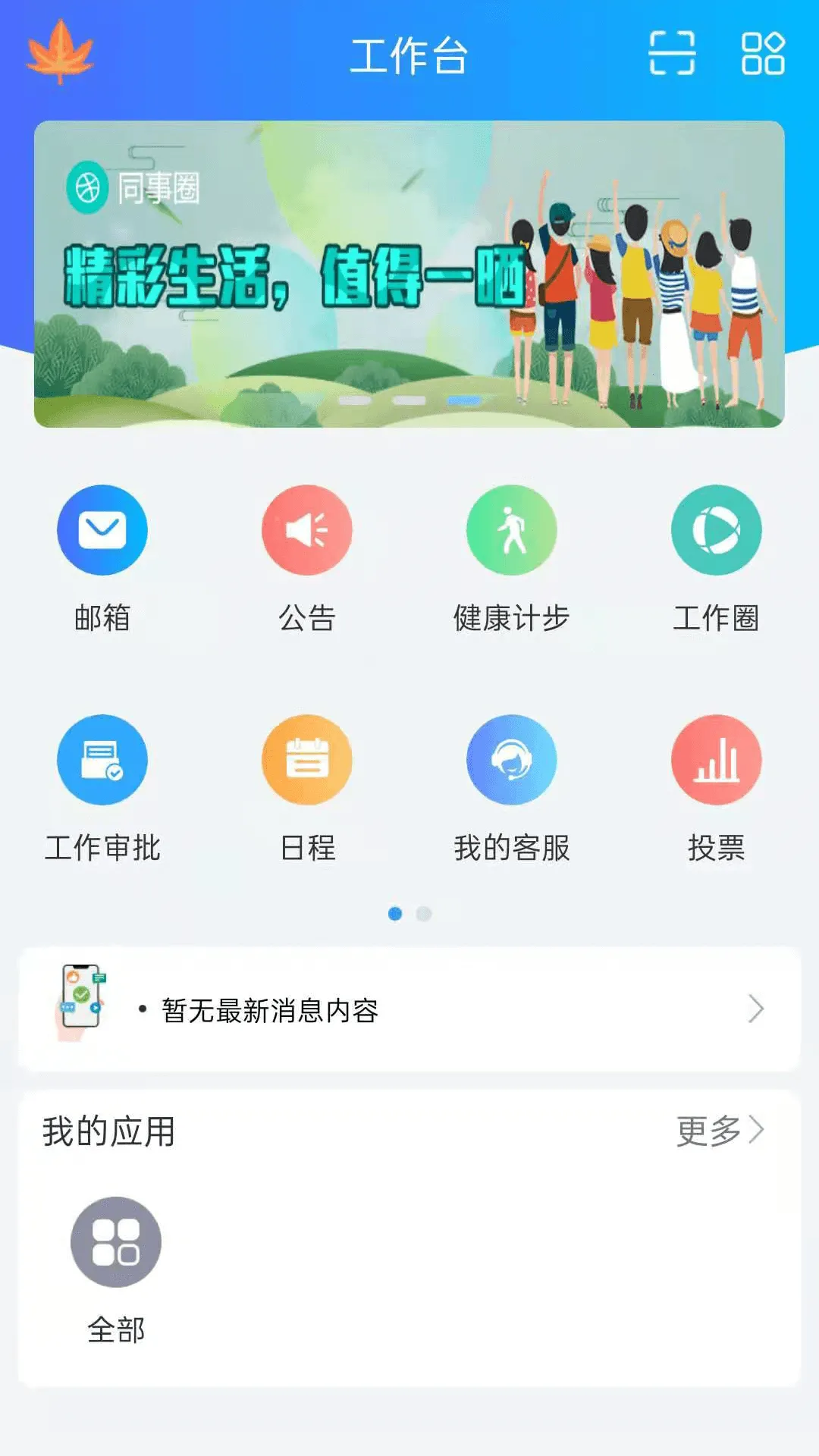The width and height of the screenshot is (819, 1456).
Task: Open the 邮箱 mail icon
Action: [103, 530]
